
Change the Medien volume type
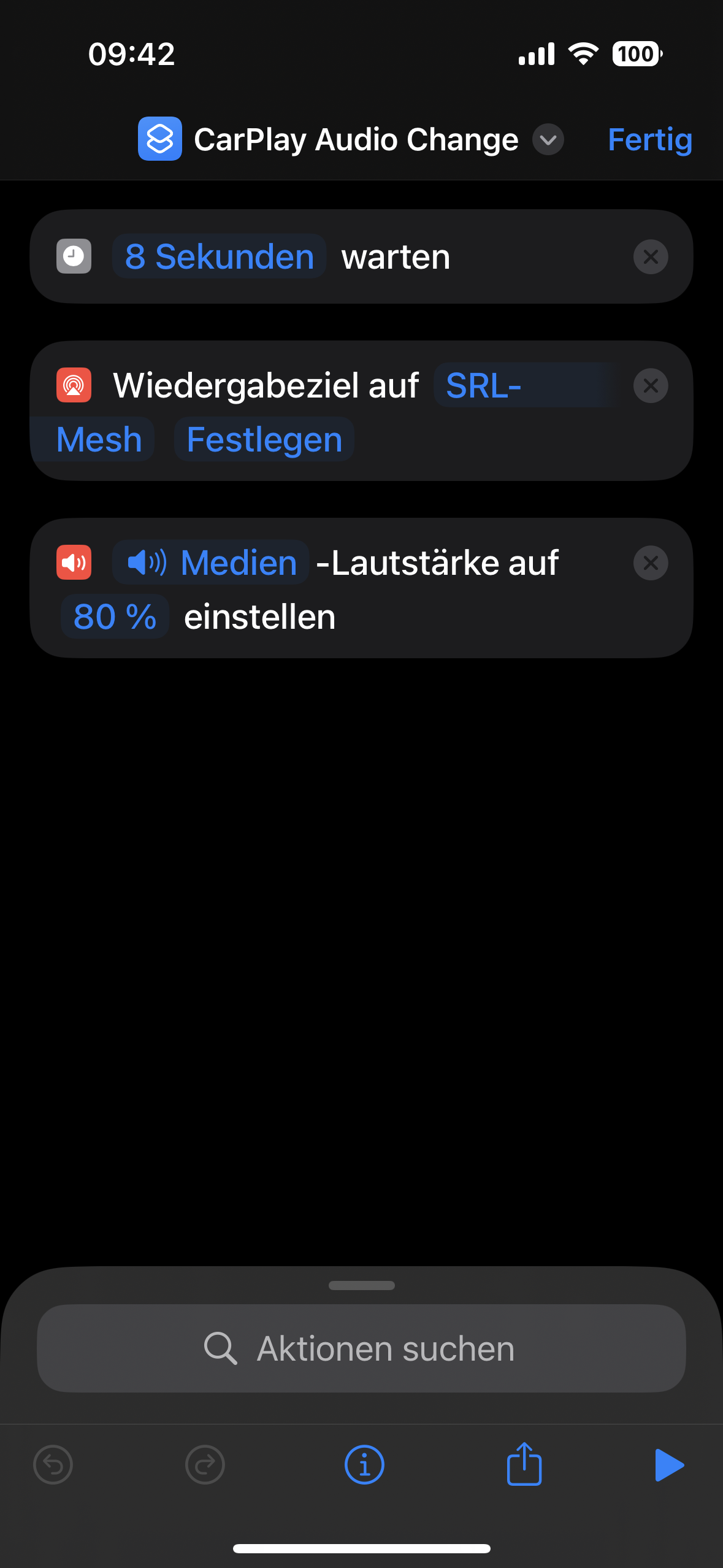210,563
